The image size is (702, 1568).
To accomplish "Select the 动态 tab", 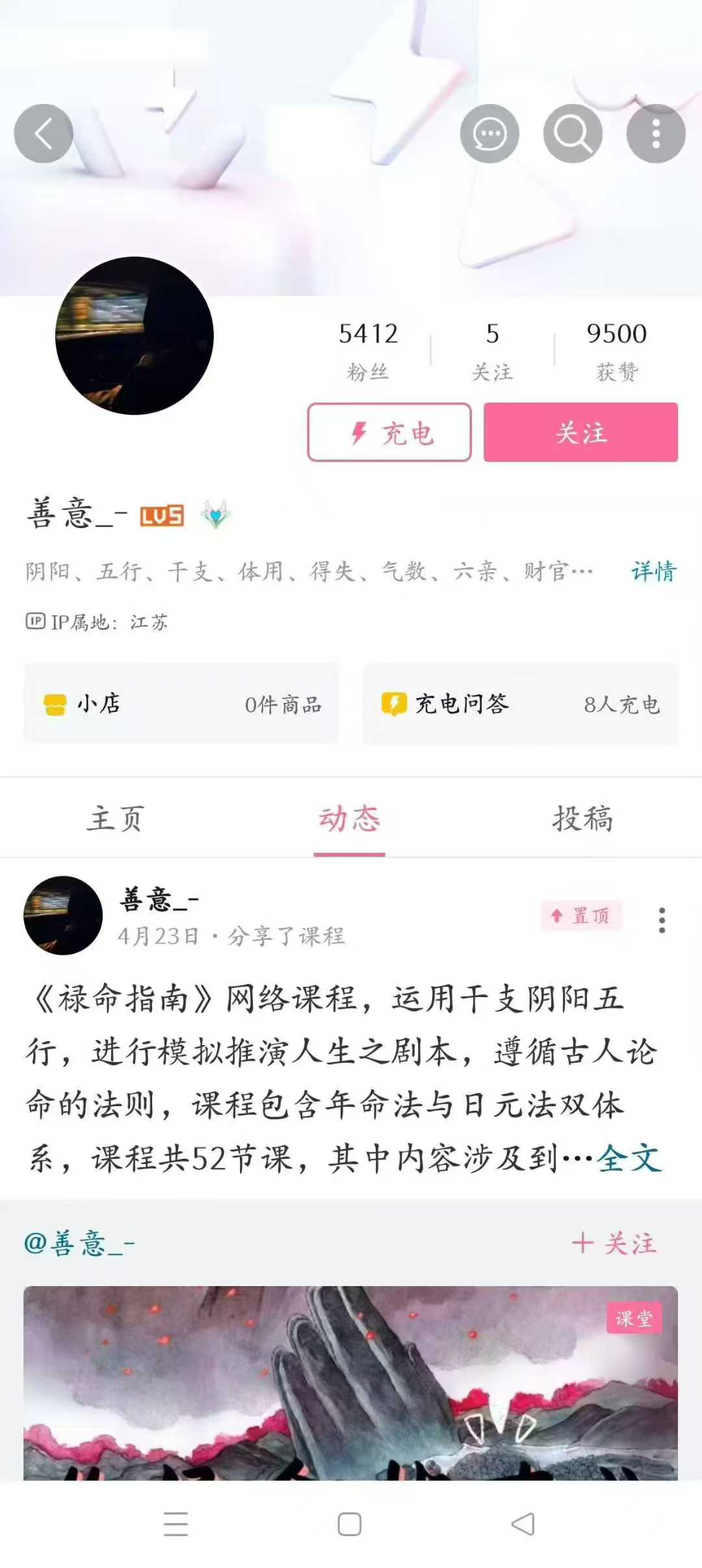I will click(350, 818).
